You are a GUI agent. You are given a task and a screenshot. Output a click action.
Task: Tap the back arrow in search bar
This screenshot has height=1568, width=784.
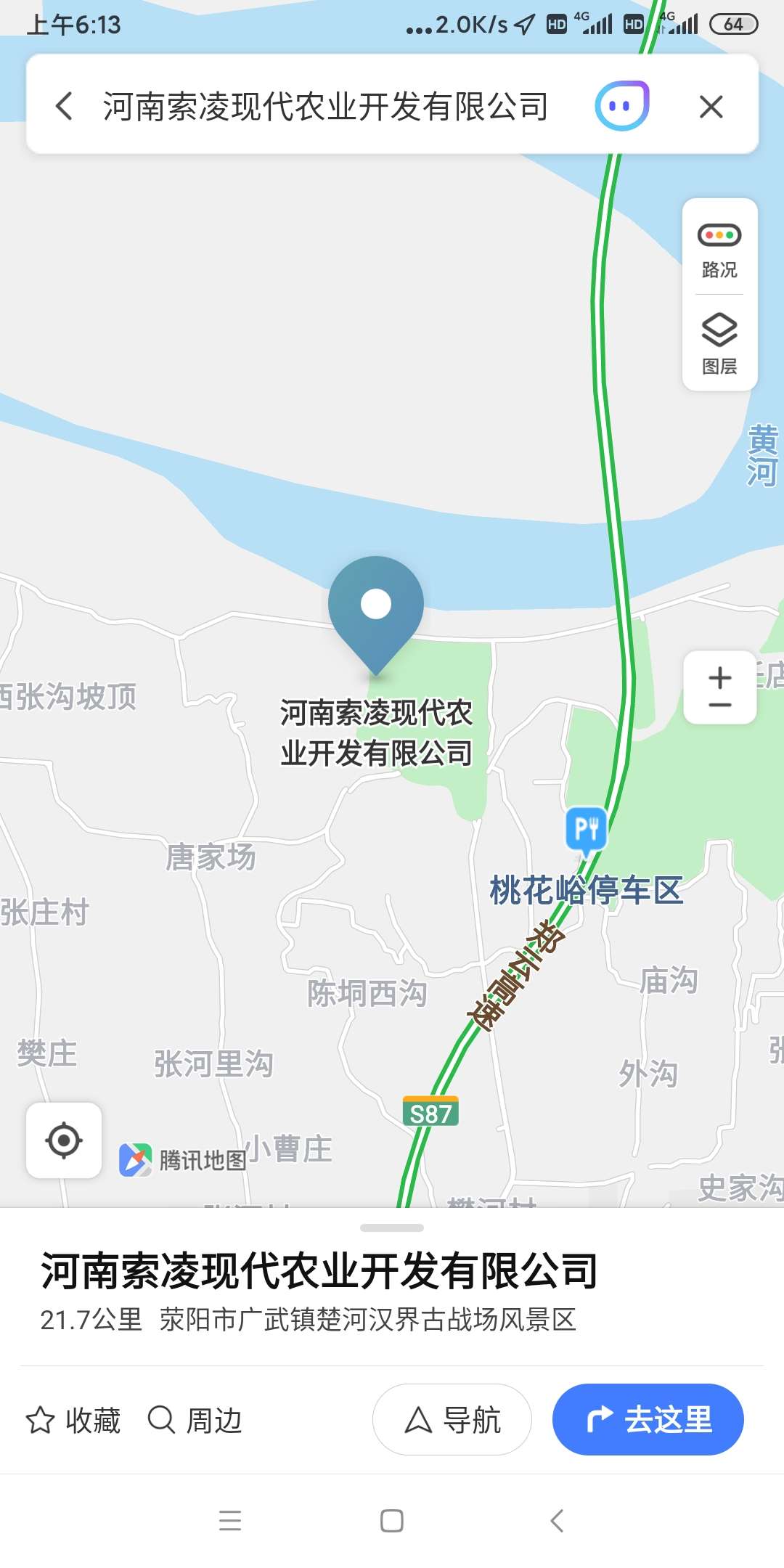[x=64, y=106]
